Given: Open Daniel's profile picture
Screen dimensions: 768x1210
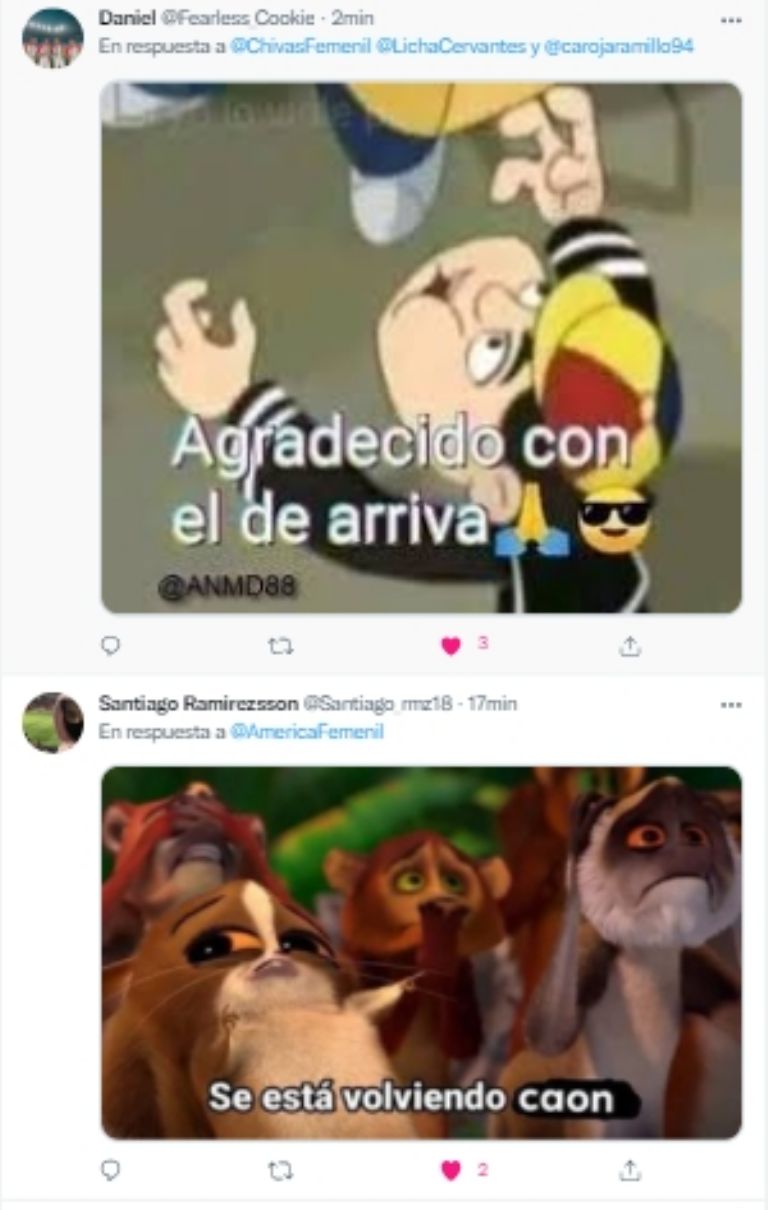Looking at the screenshot, I should coord(52,38).
